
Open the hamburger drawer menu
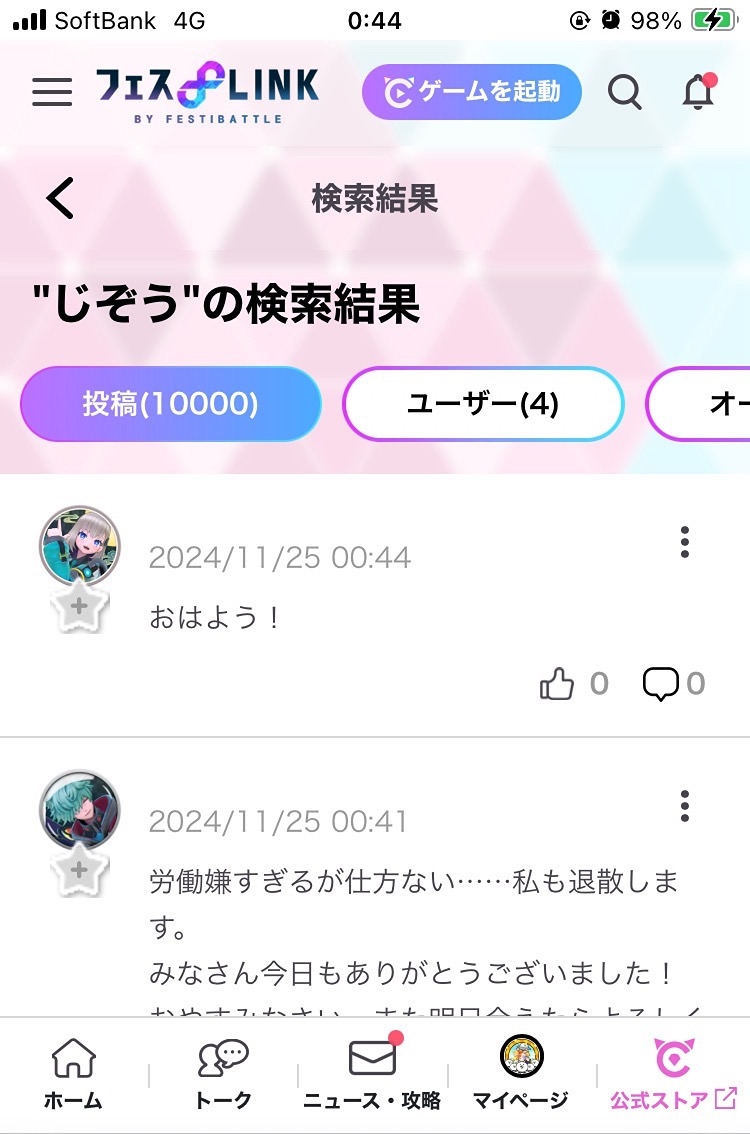tap(52, 92)
